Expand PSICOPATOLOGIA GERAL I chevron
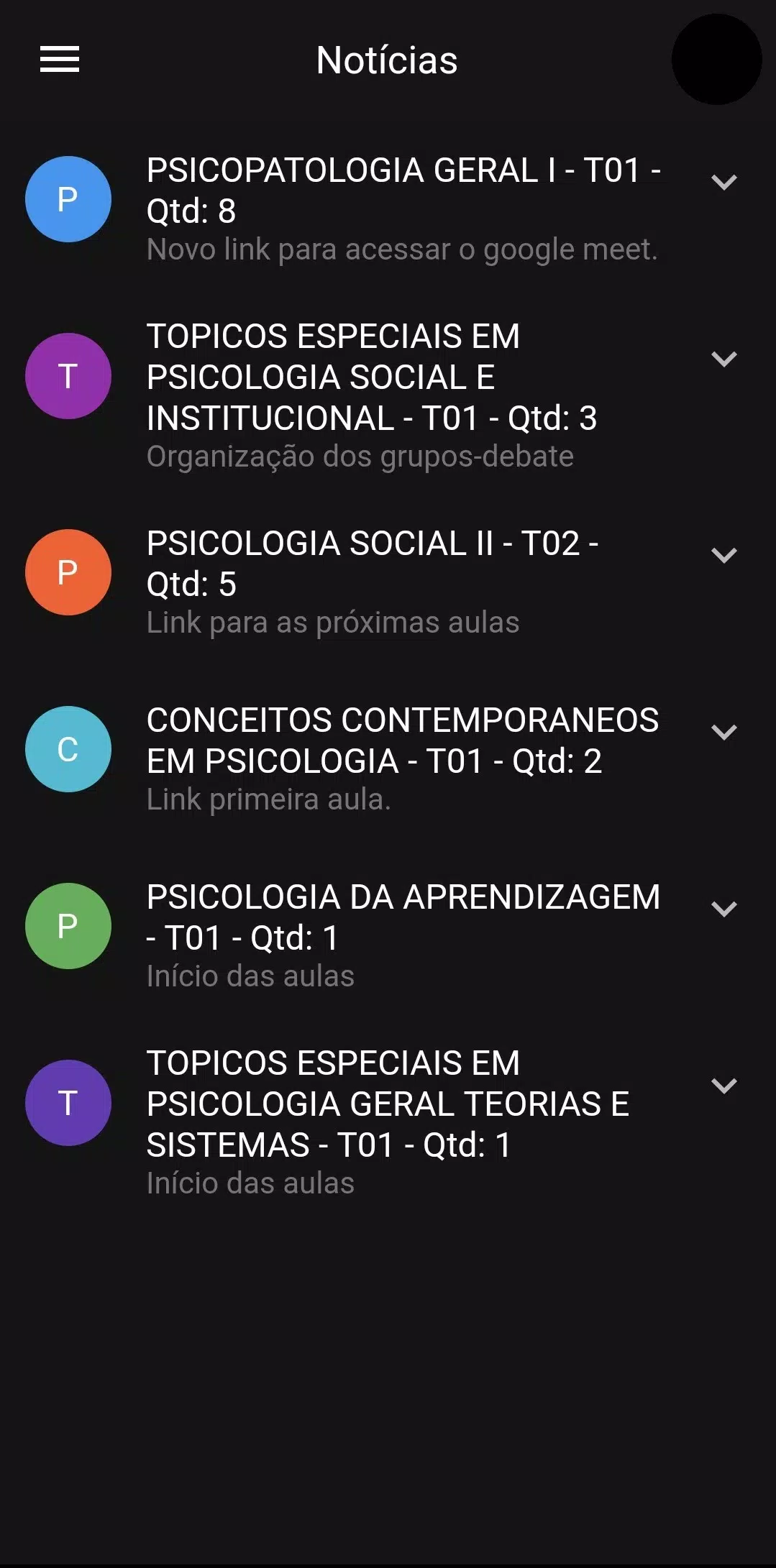776x1568 pixels. (723, 182)
